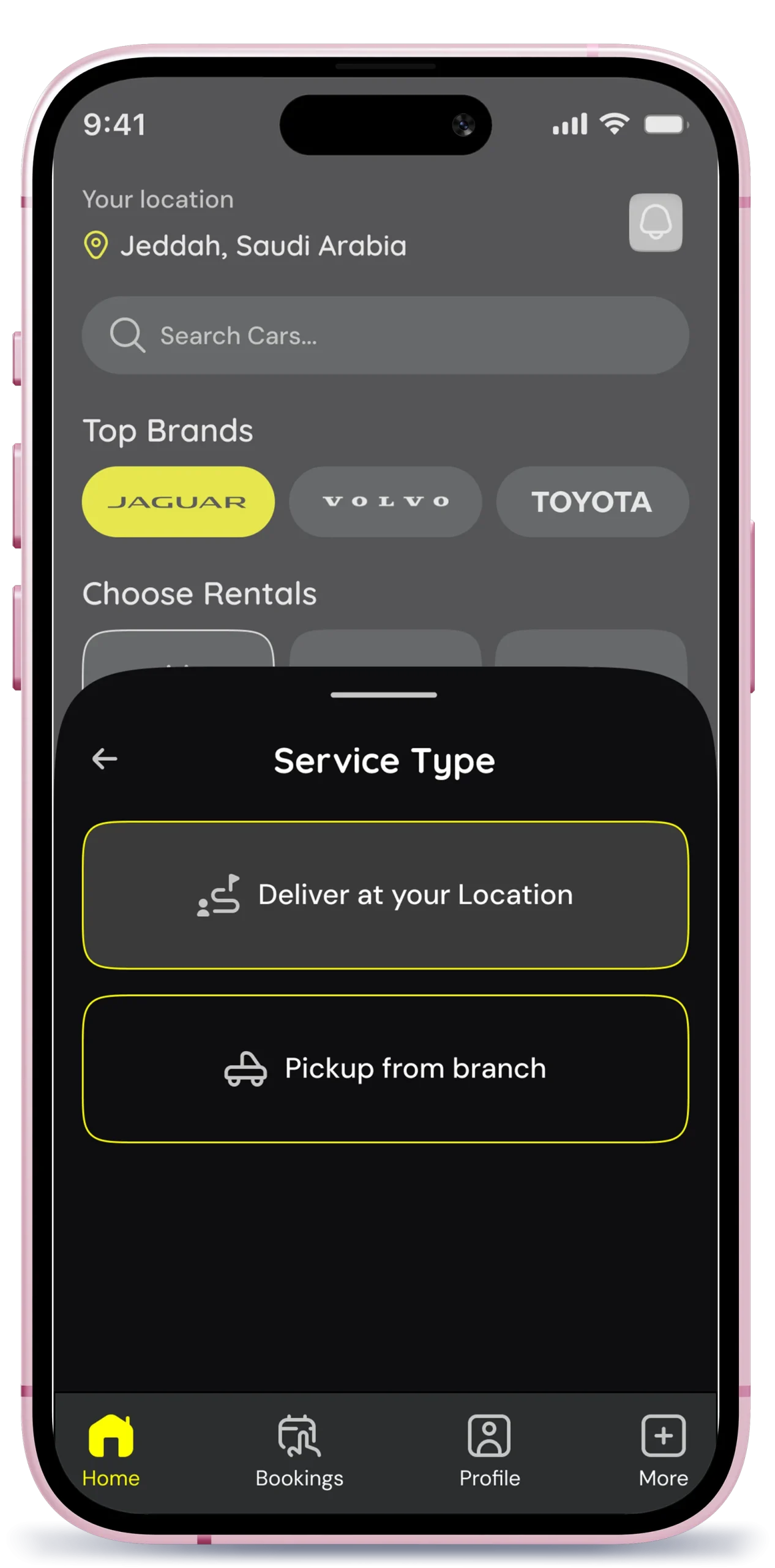The image size is (775, 1568).
Task: Filter by the Volvo brand
Action: tap(385, 502)
